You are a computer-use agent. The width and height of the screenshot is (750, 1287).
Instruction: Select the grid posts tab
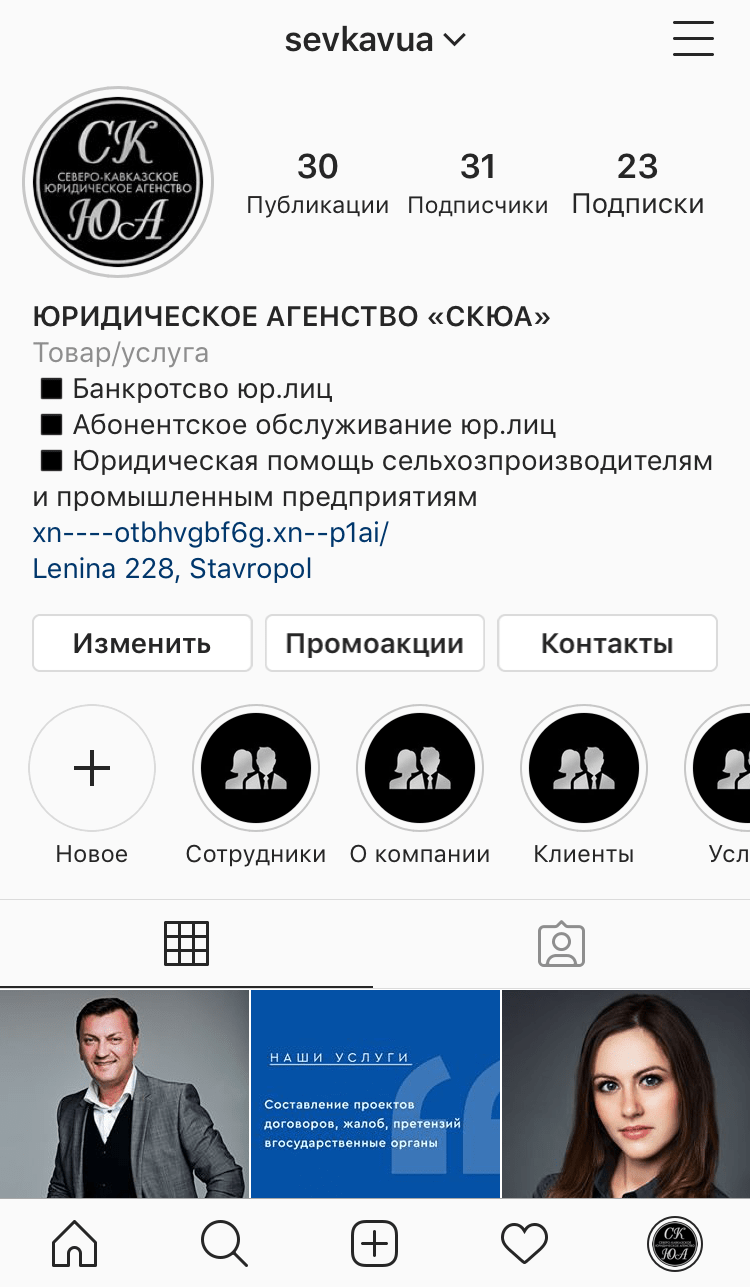(186, 943)
